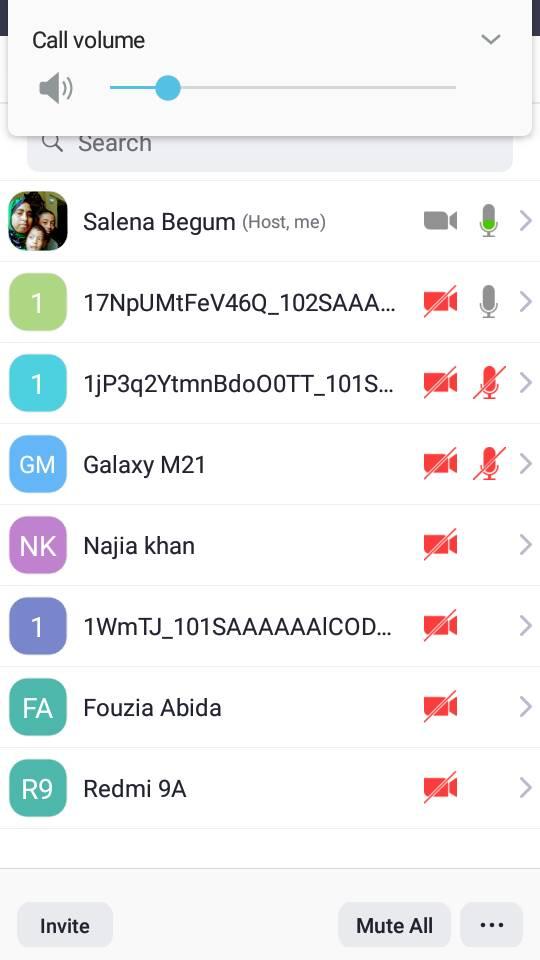This screenshot has height=960, width=540.
Task: Open the 17NpUMtFeV46Q participant row
Action: pyautogui.click(x=270, y=302)
